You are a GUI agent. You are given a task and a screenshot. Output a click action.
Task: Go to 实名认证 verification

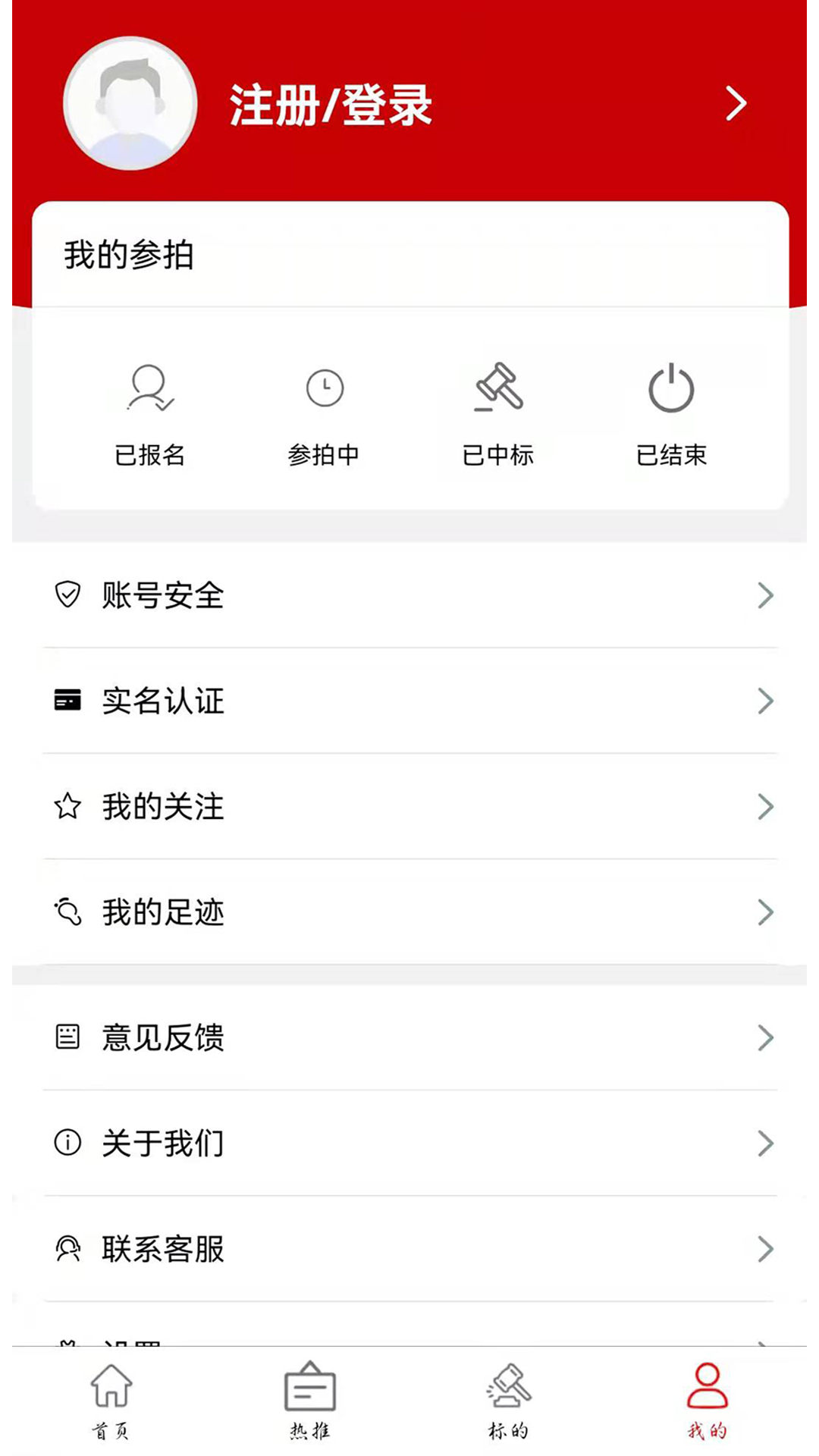tap(409, 701)
